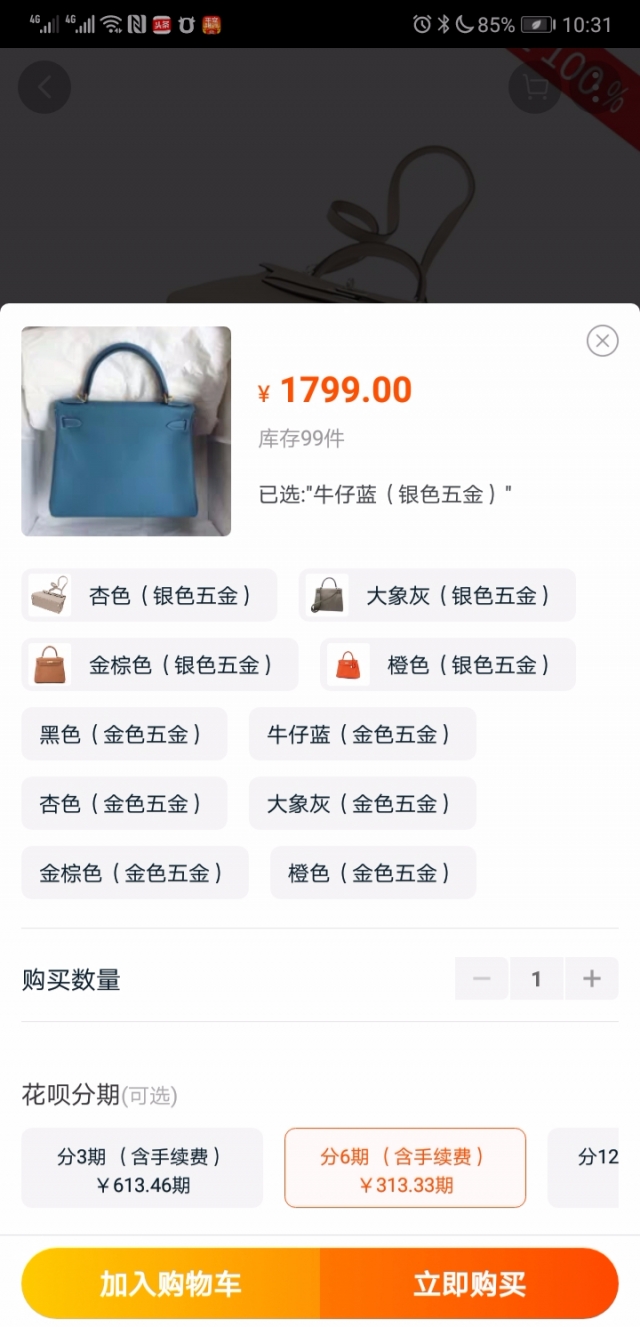640x1327 pixels.
Task: Close the product options sheet
Action: [602, 341]
